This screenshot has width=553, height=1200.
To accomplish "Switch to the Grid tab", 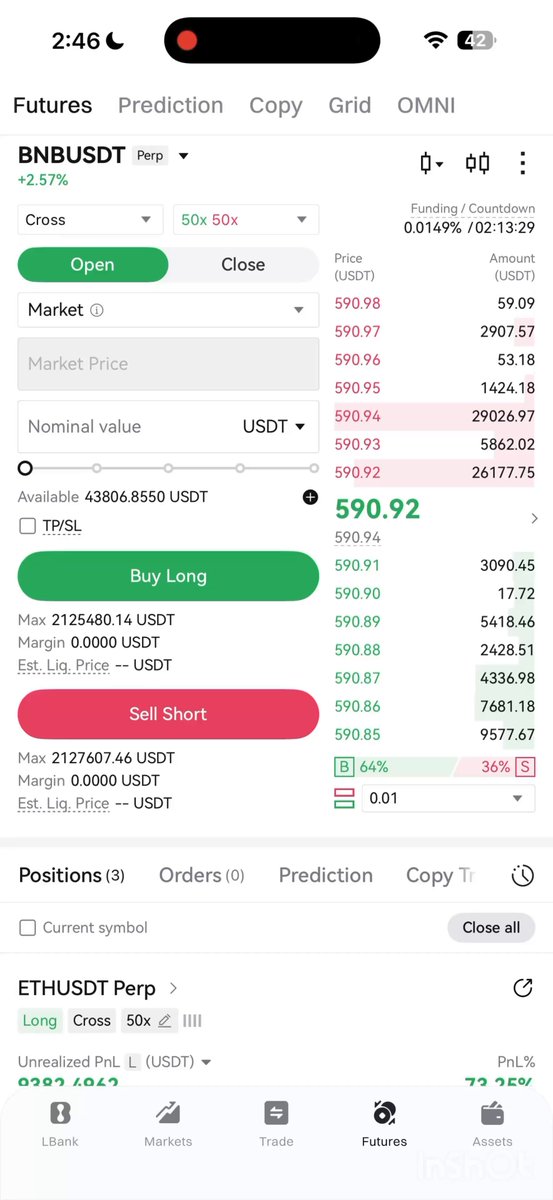I will (350, 105).
